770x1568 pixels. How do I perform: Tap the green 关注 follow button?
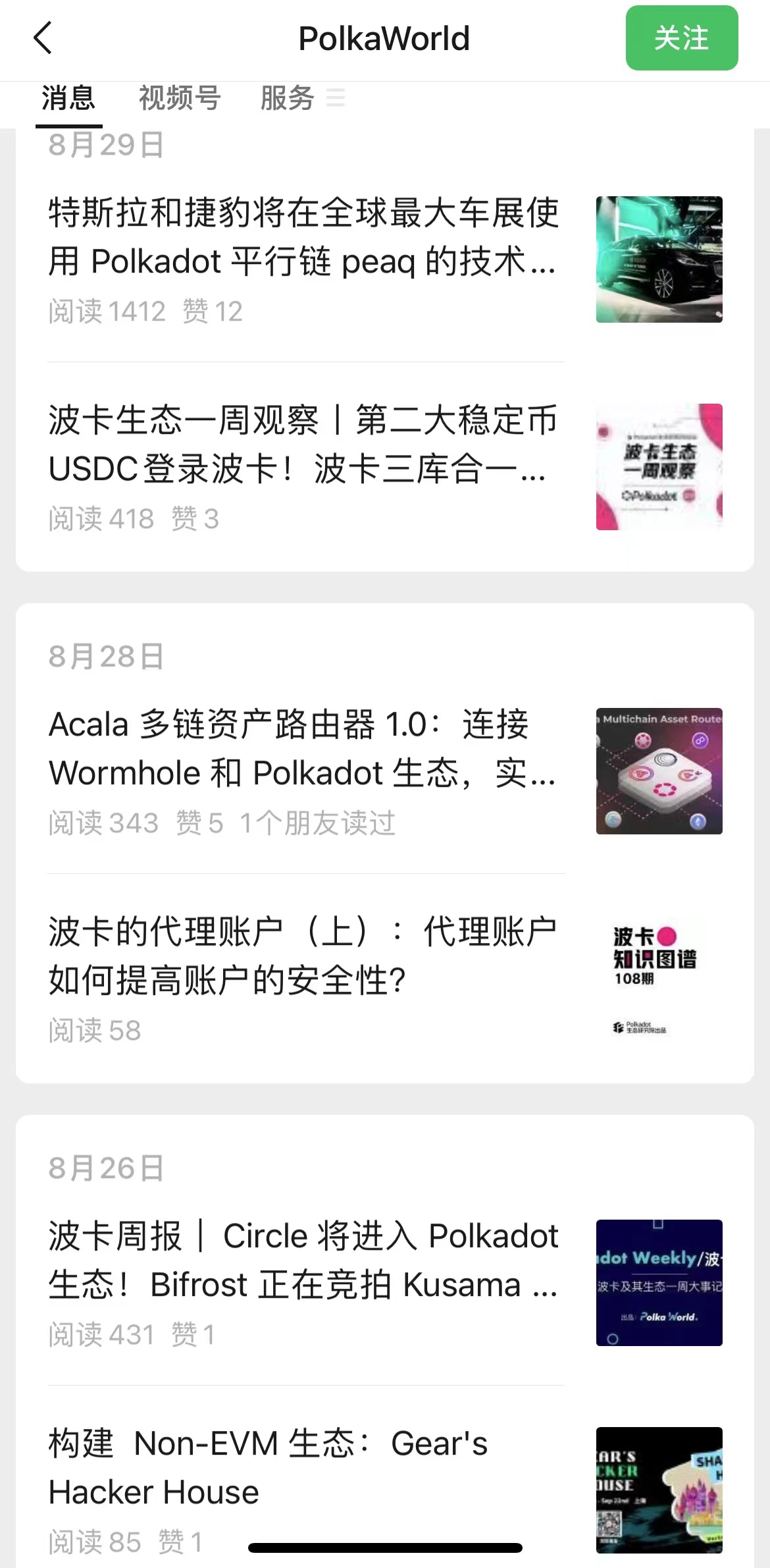680,38
